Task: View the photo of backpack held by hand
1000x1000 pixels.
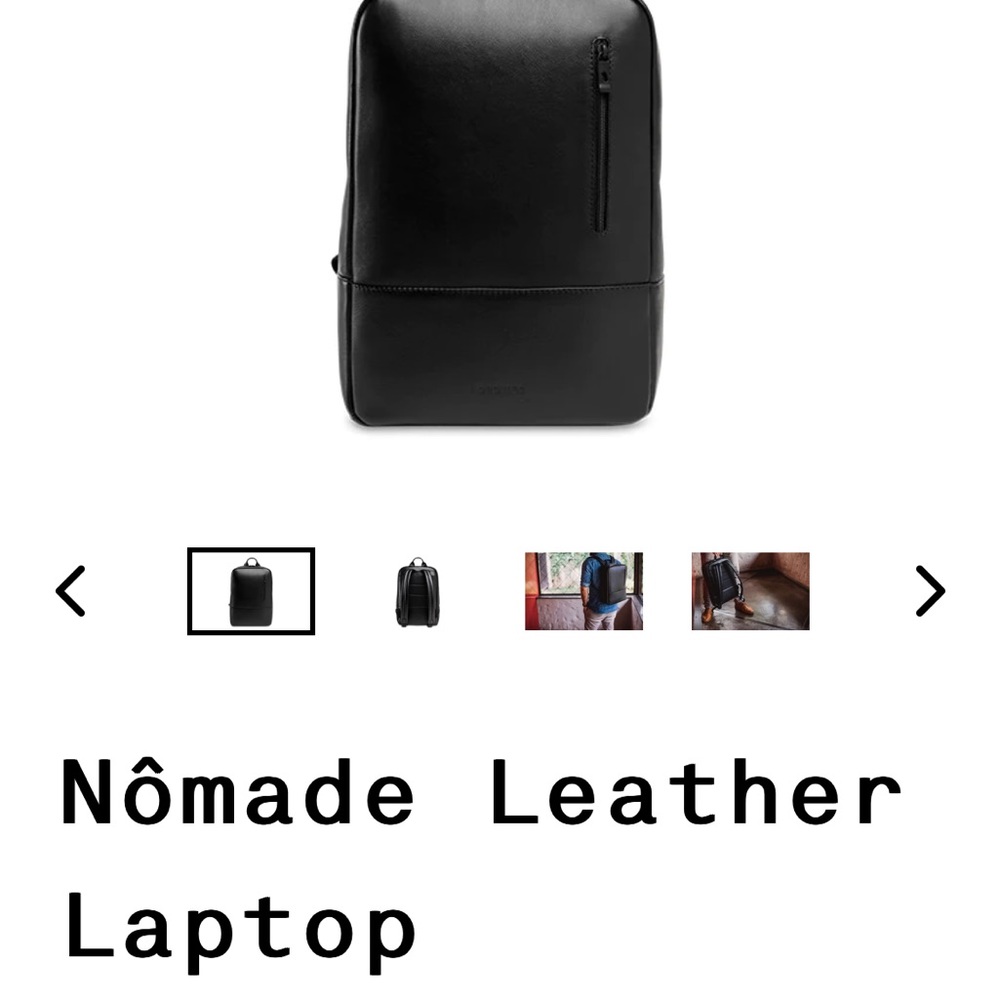Action: [750, 591]
